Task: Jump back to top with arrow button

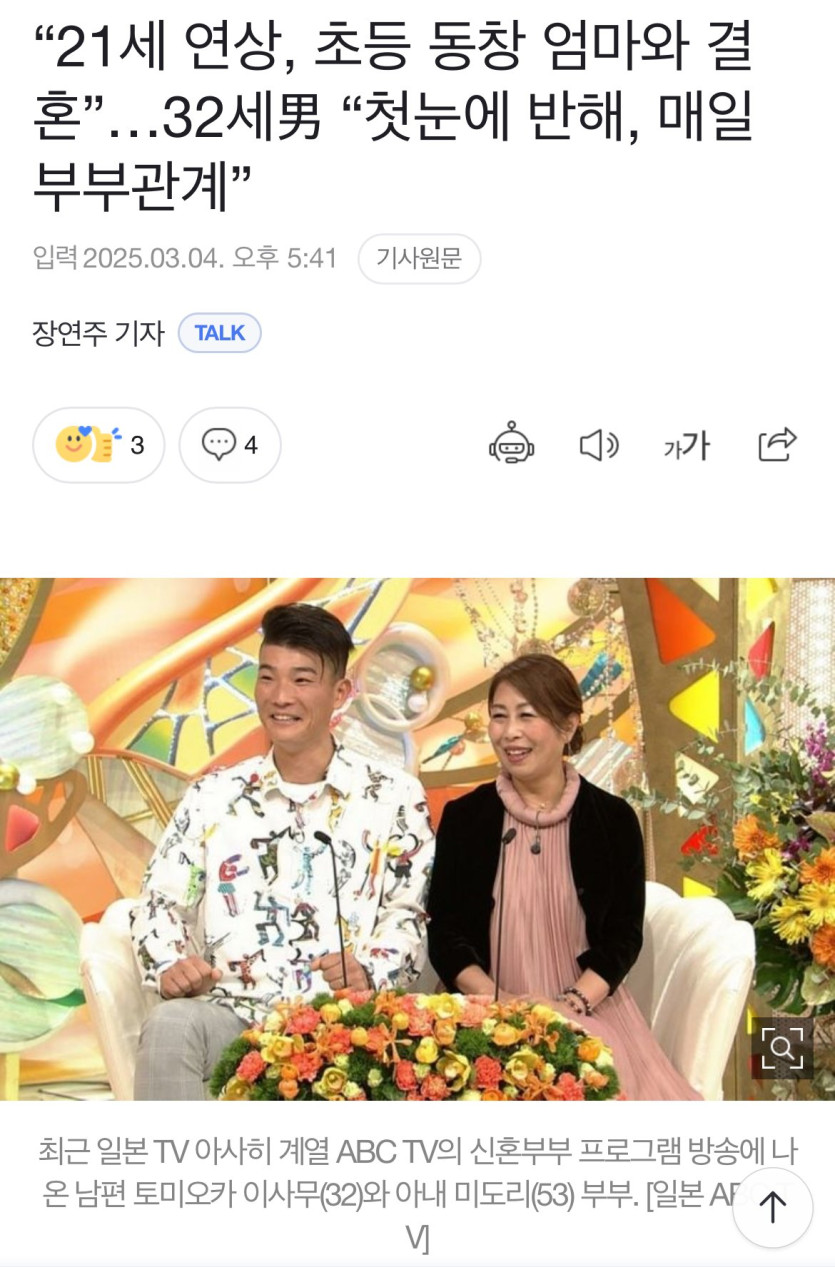Action: pyautogui.click(x=771, y=1208)
